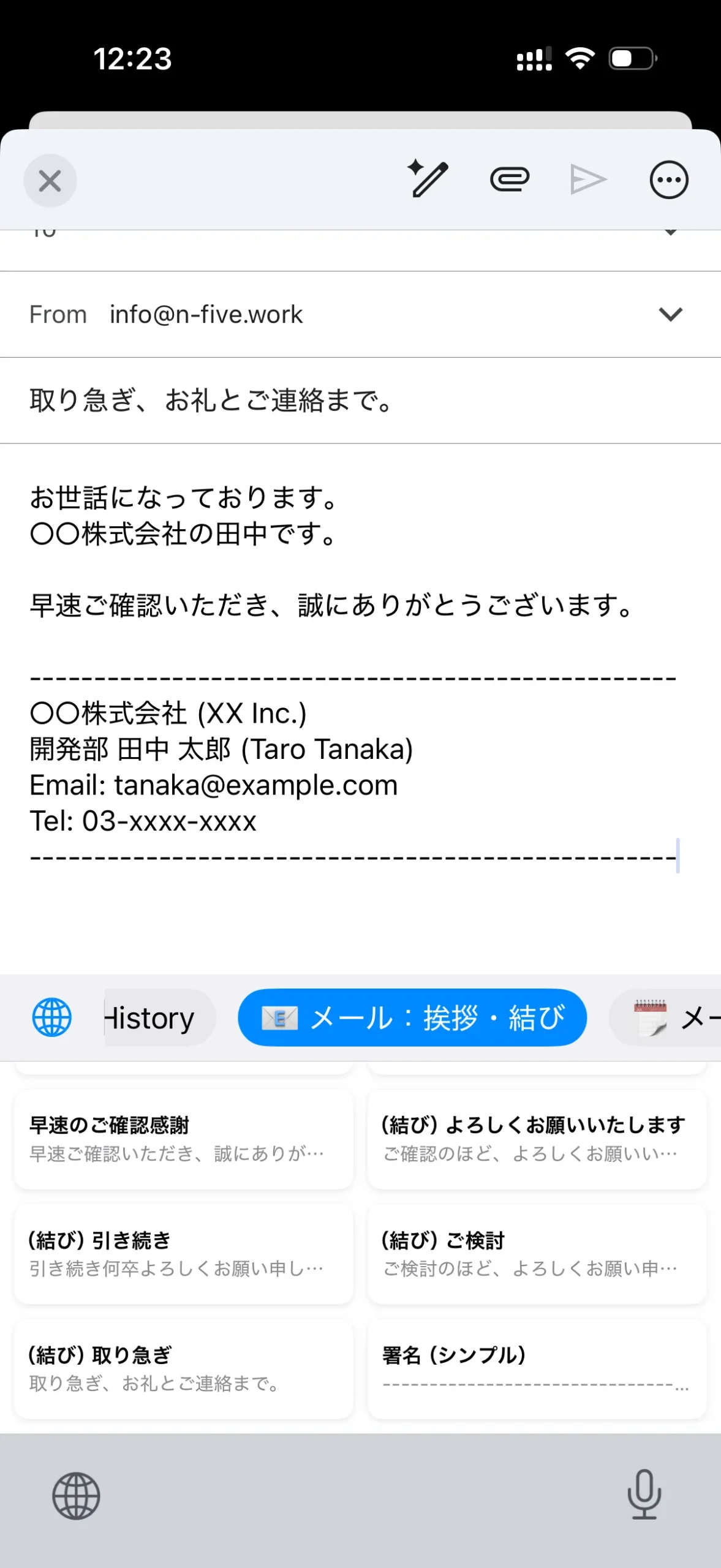
Task: Open the AI writing assist pencil
Action: tap(428, 179)
